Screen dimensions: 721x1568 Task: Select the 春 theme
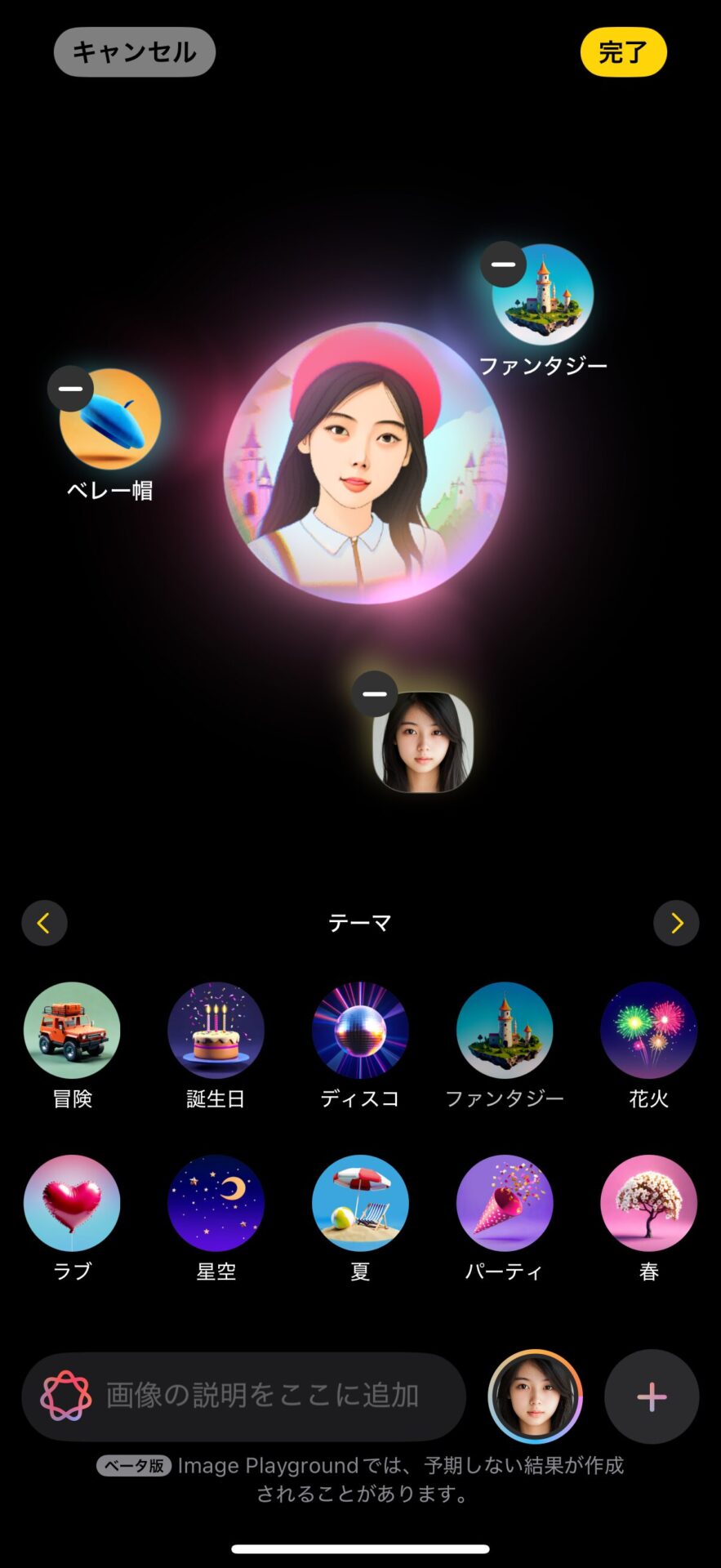[648, 1203]
